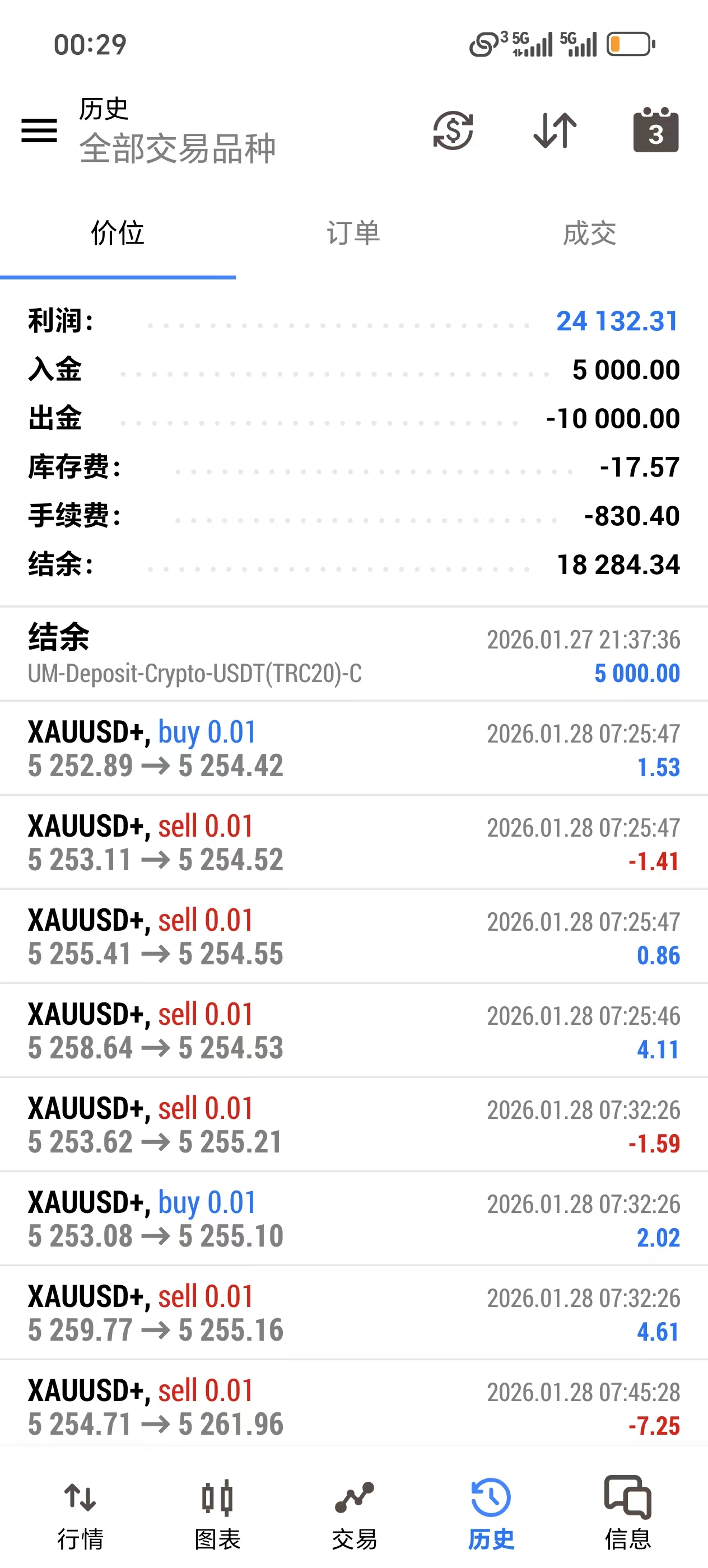Switch to the 成交 tab
708x1568 pixels.
point(589,233)
